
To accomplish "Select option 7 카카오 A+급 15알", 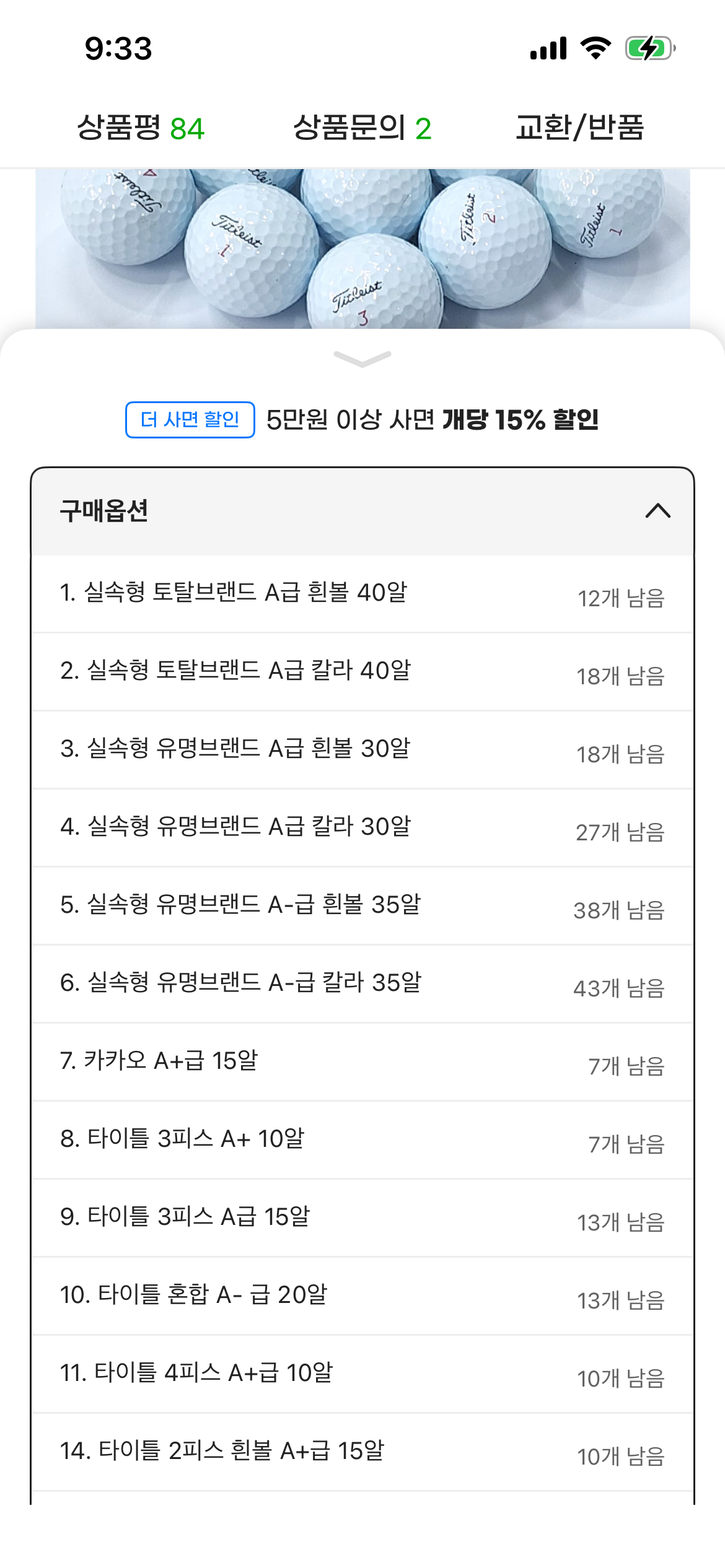I will (x=362, y=1061).
